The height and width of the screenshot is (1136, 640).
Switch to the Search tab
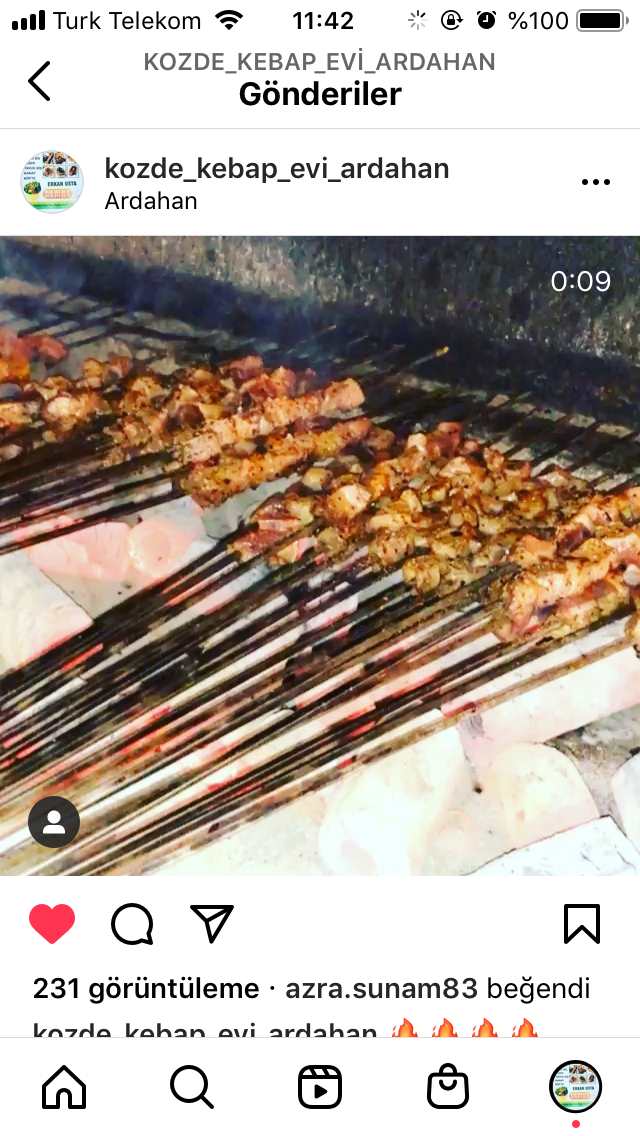pos(192,1087)
